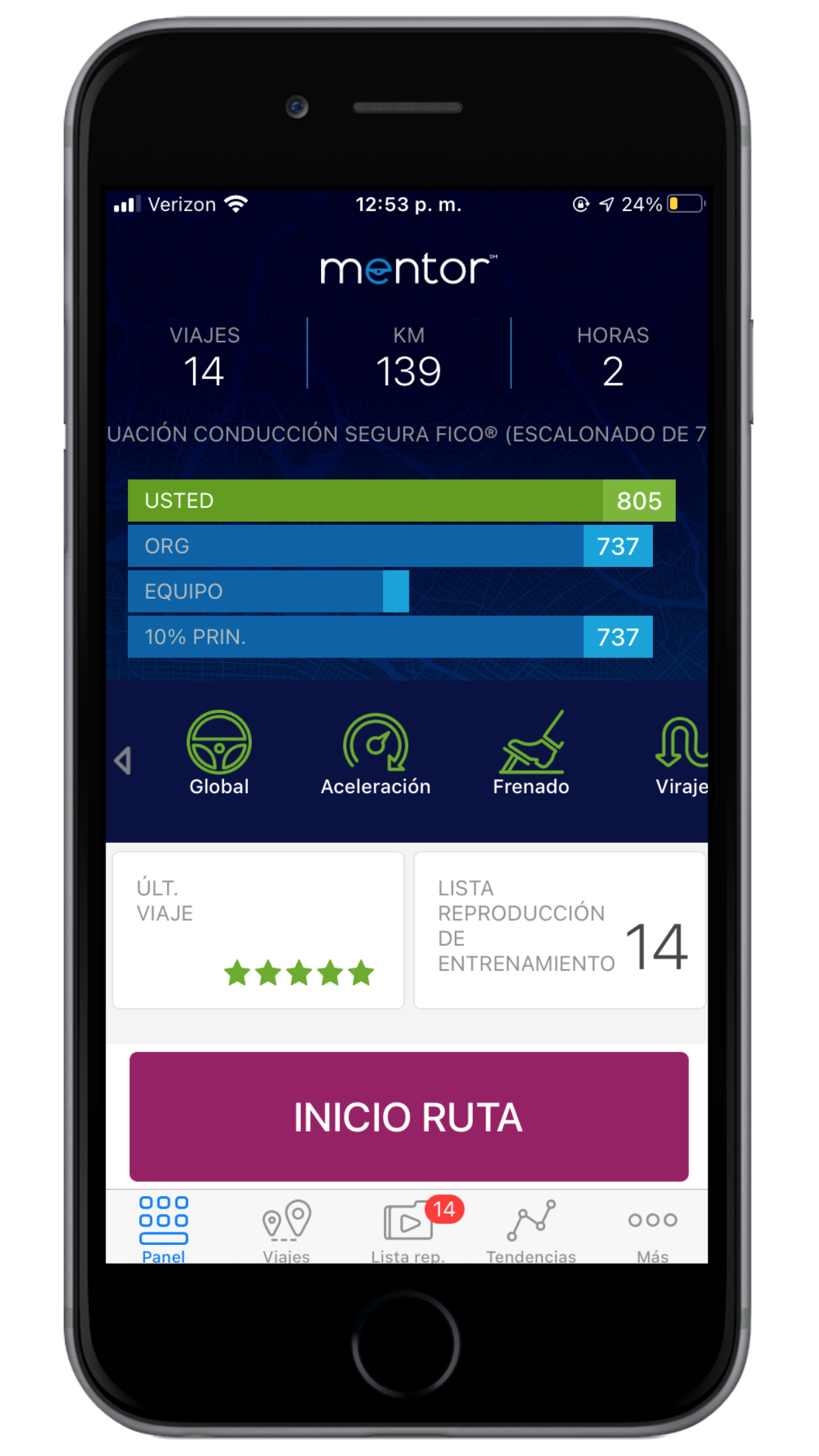The width and height of the screenshot is (819, 1456).
Task: Choose the Frenado score category
Action: point(531,752)
